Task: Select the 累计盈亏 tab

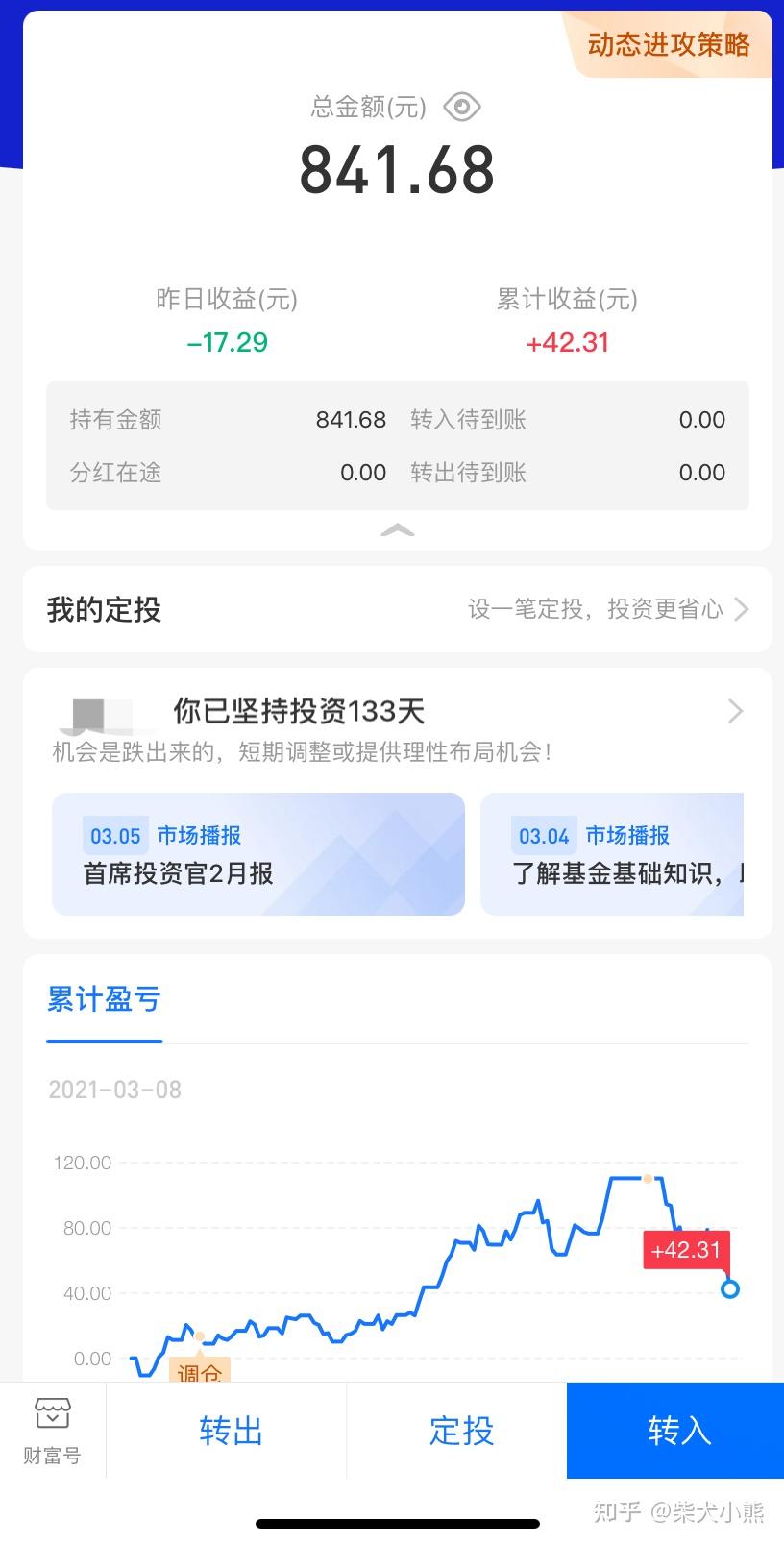Action: [x=104, y=999]
